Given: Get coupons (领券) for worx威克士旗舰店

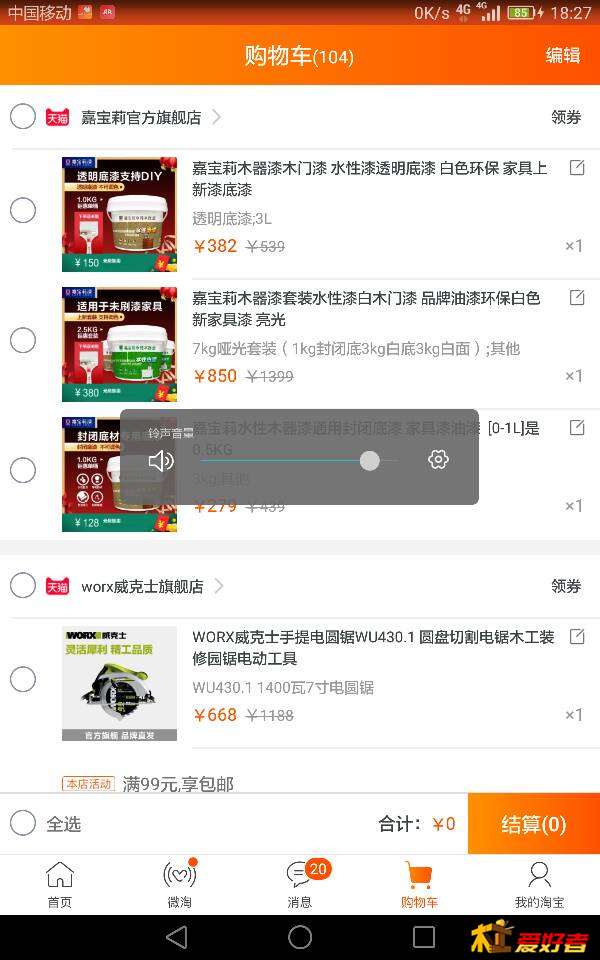Looking at the screenshot, I should click(565, 586).
